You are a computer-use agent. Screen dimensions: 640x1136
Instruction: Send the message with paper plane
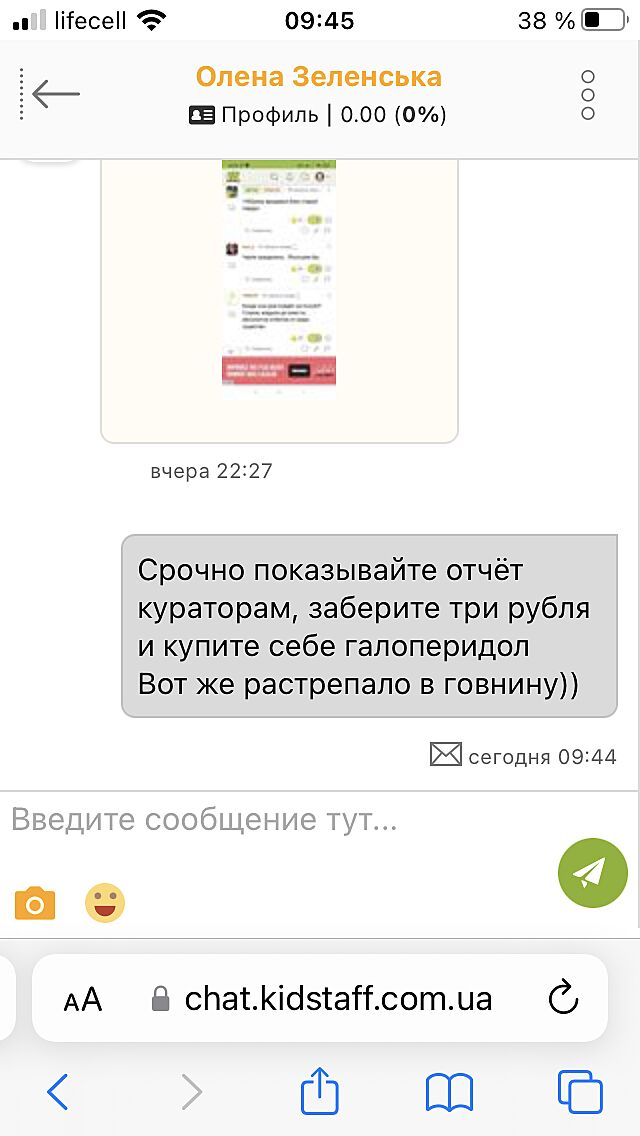click(x=592, y=872)
